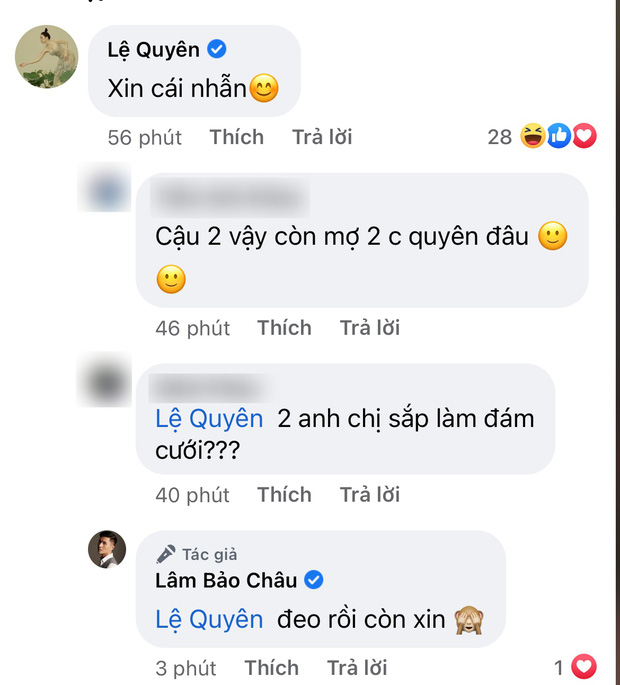The image size is (620, 685).
Task: View heart reaction on Lâm Bảo Châu's reply
Action: 585,666
